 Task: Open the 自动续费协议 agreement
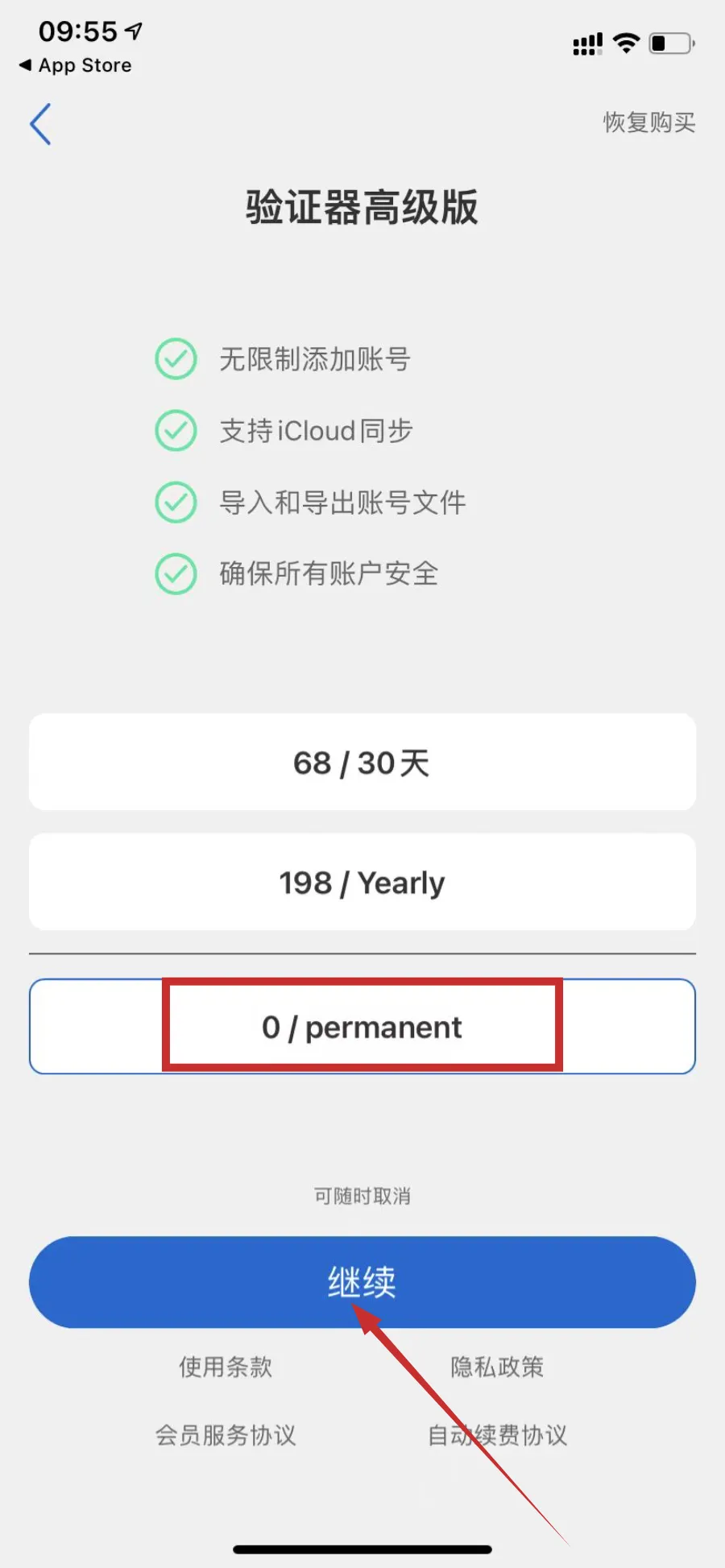497,1435
